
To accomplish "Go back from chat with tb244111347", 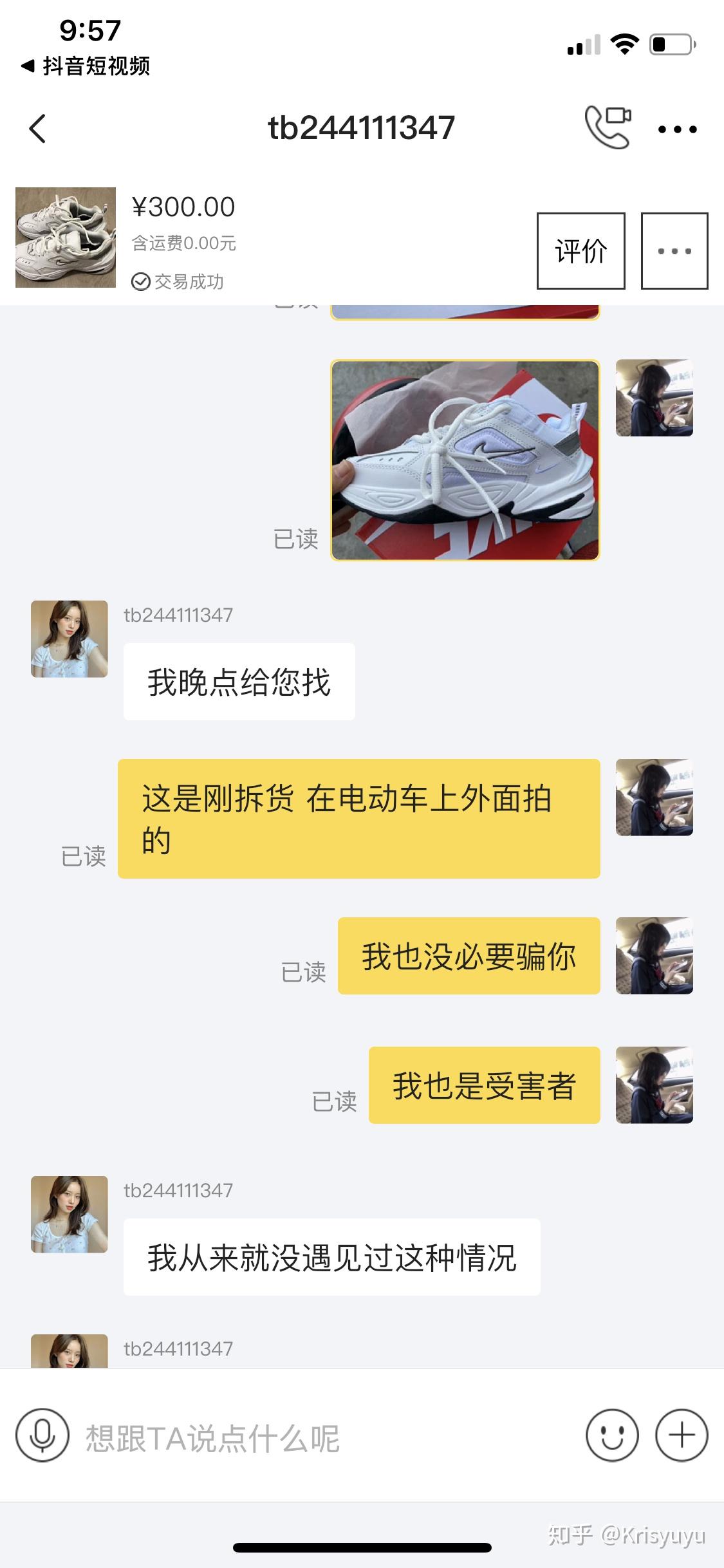I will coord(38,128).
